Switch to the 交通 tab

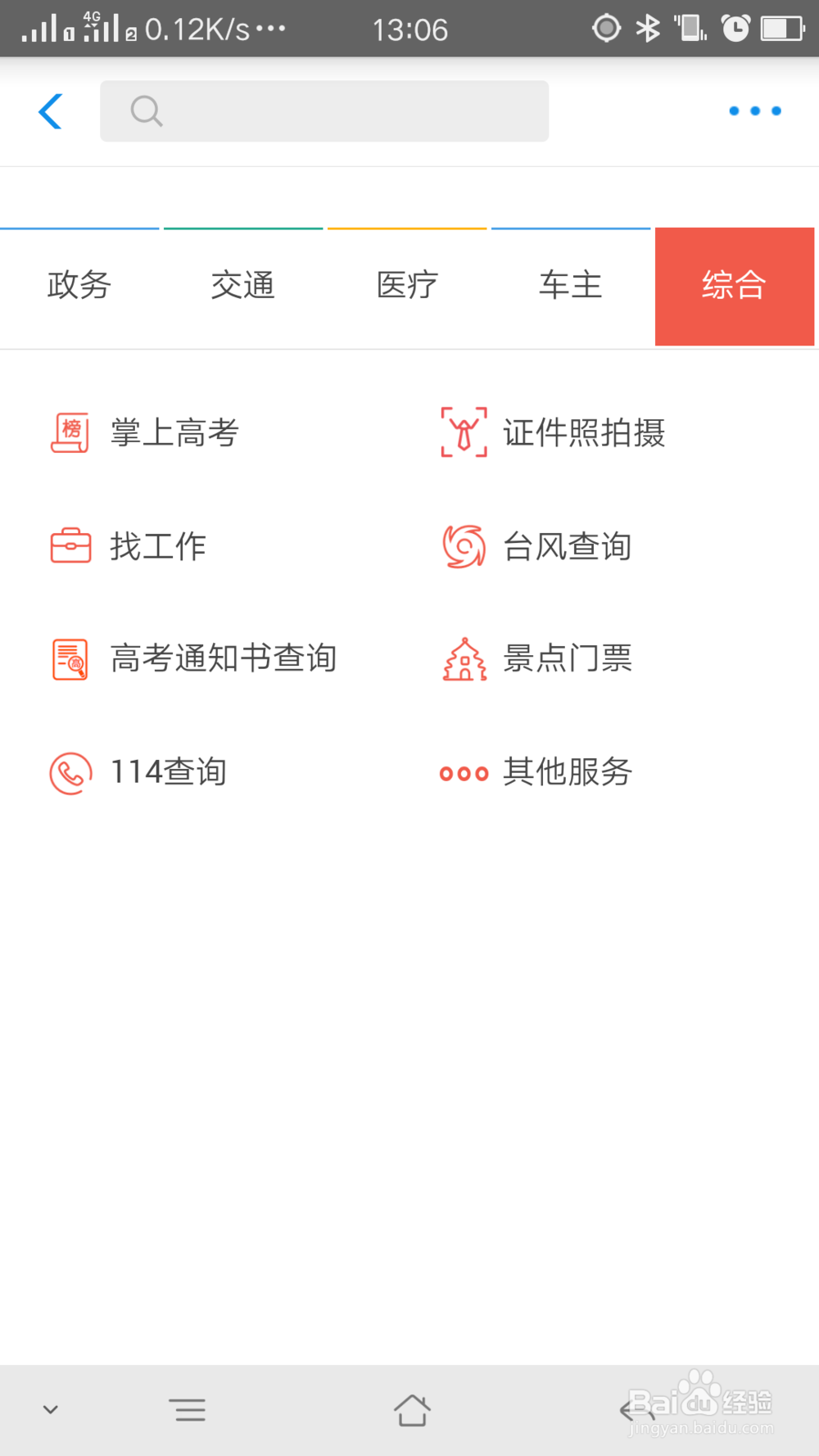tap(243, 286)
